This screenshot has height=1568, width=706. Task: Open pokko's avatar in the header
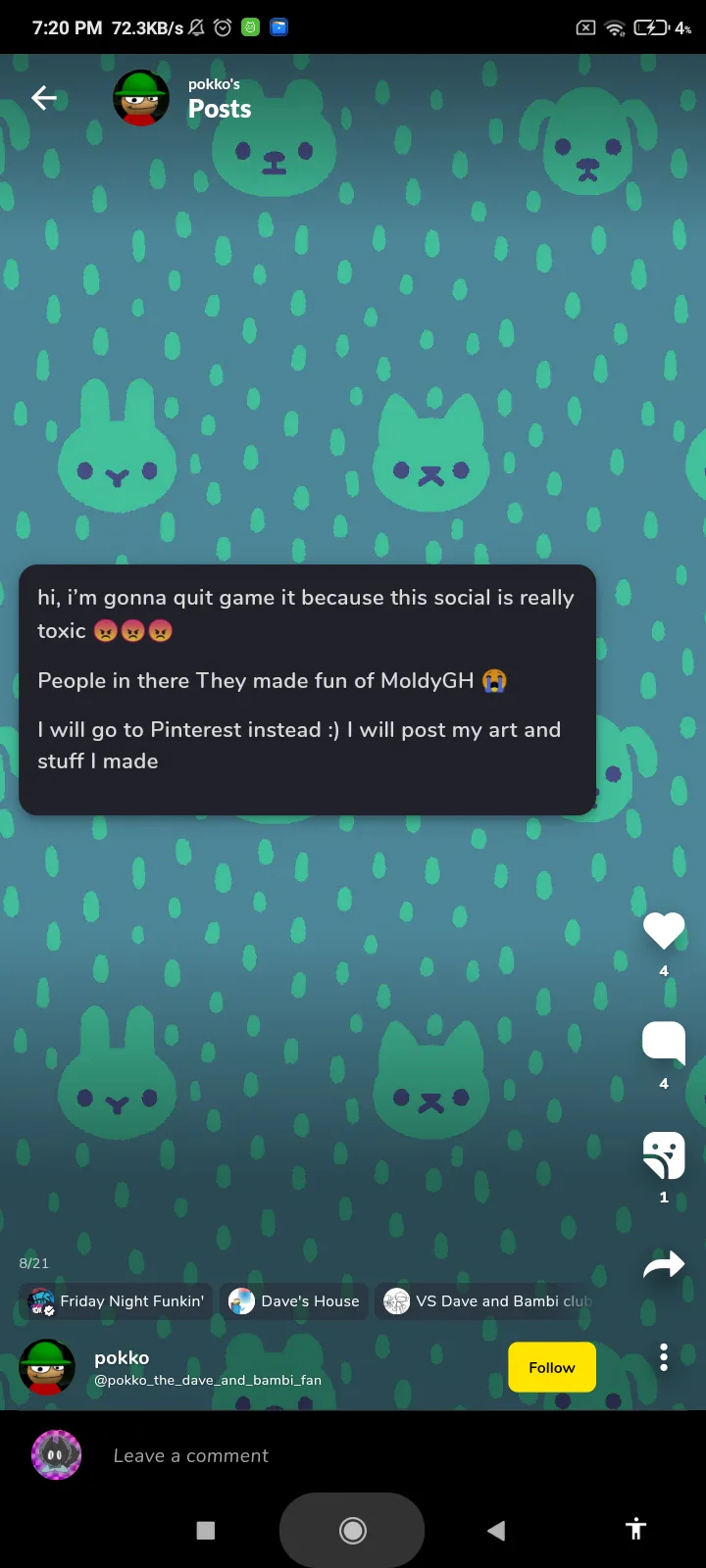pyautogui.click(x=141, y=98)
